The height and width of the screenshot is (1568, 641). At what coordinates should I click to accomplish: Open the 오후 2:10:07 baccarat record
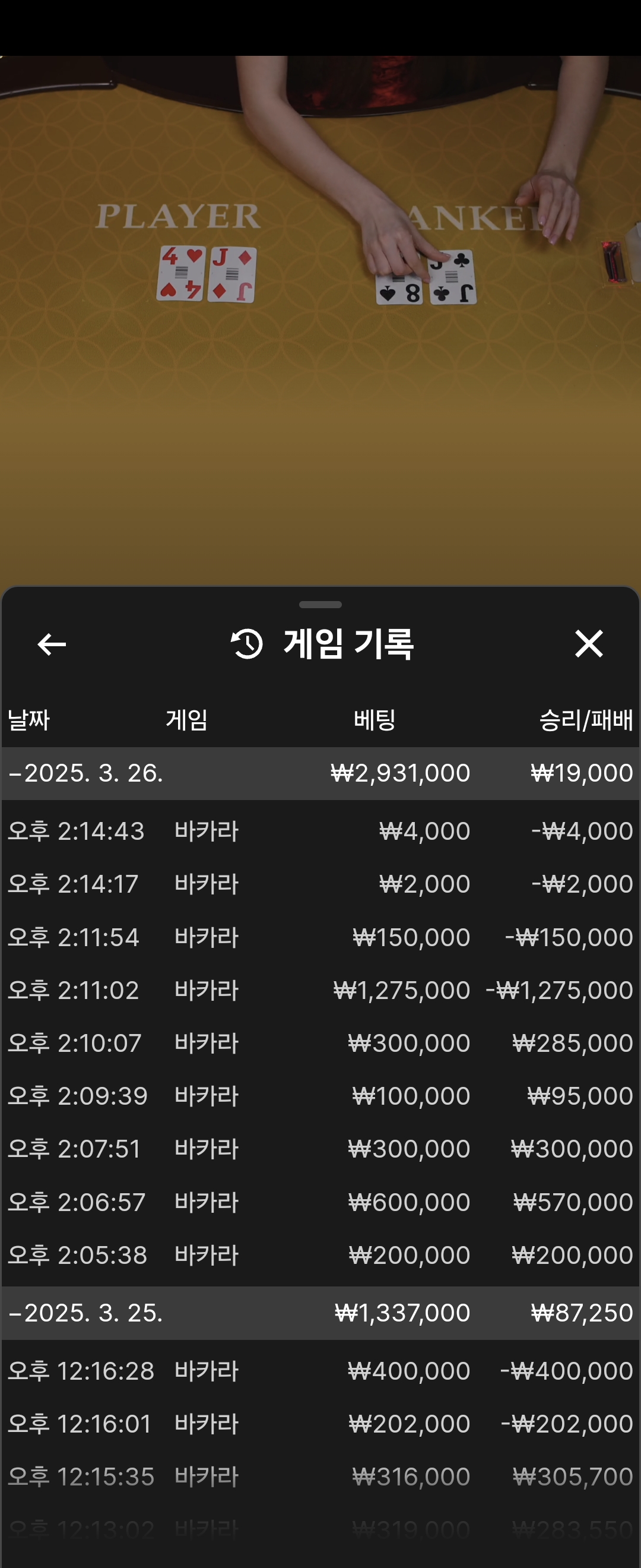pos(320,1043)
